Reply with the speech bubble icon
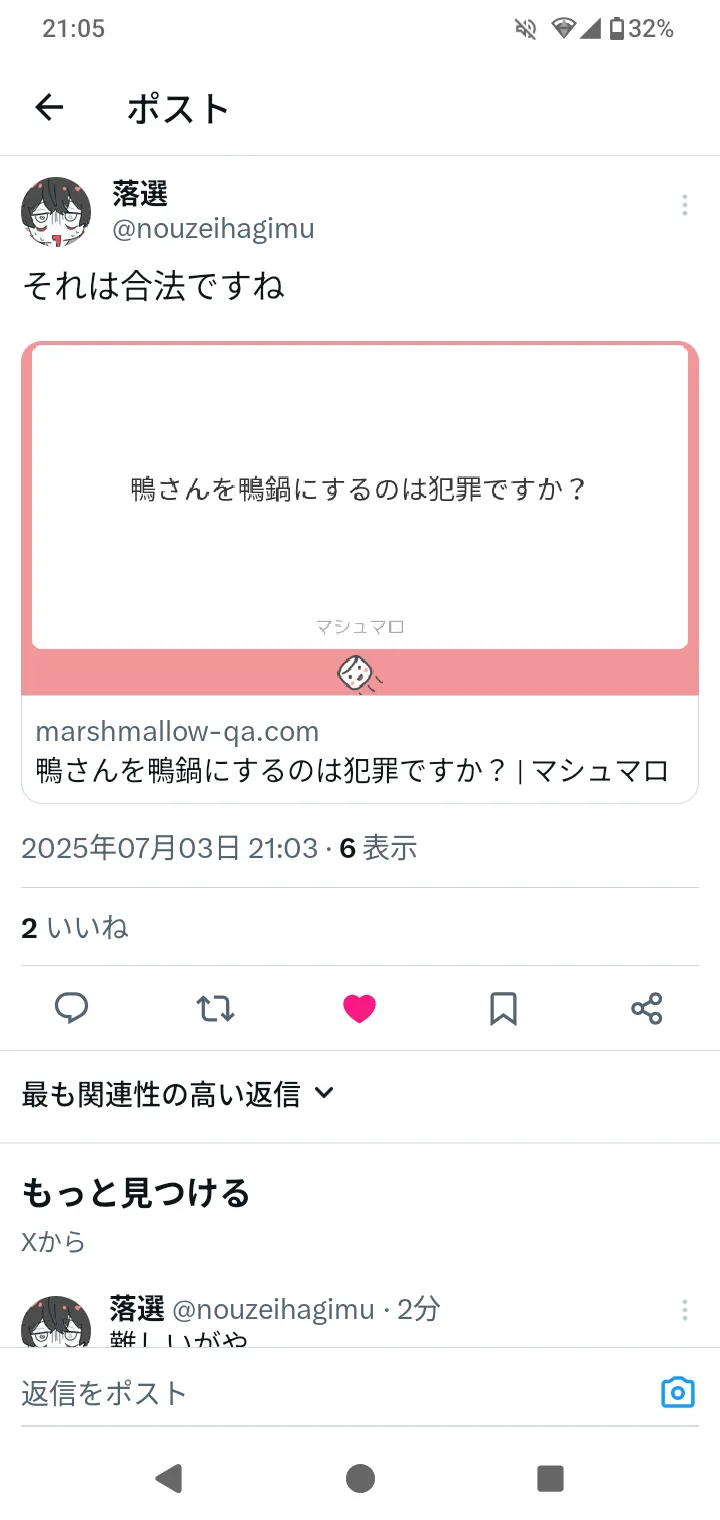Image resolution: width=720 pixels, height=1520 pixels. tap(71, 1008)
